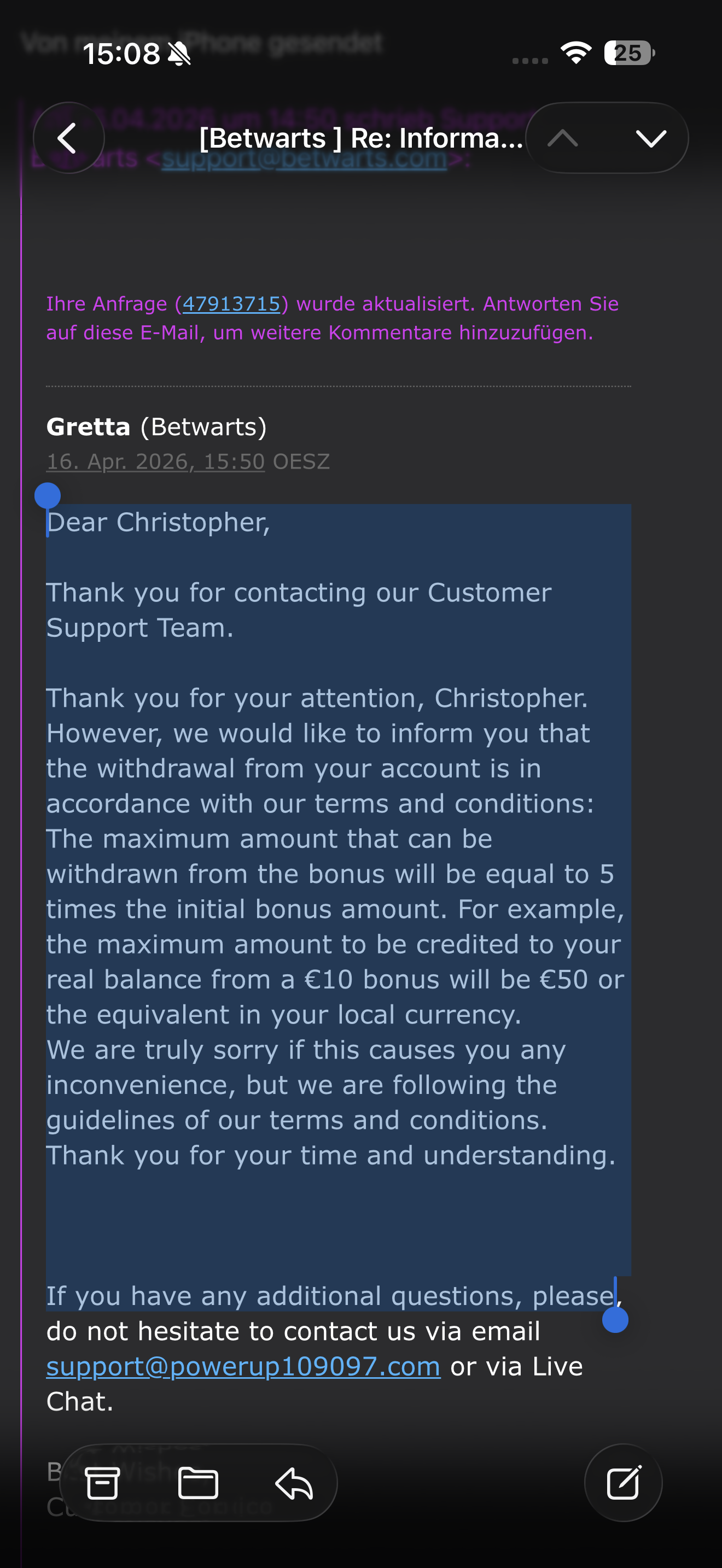Move this email to a folder
722x1568 pixels.
(199, 1483)
